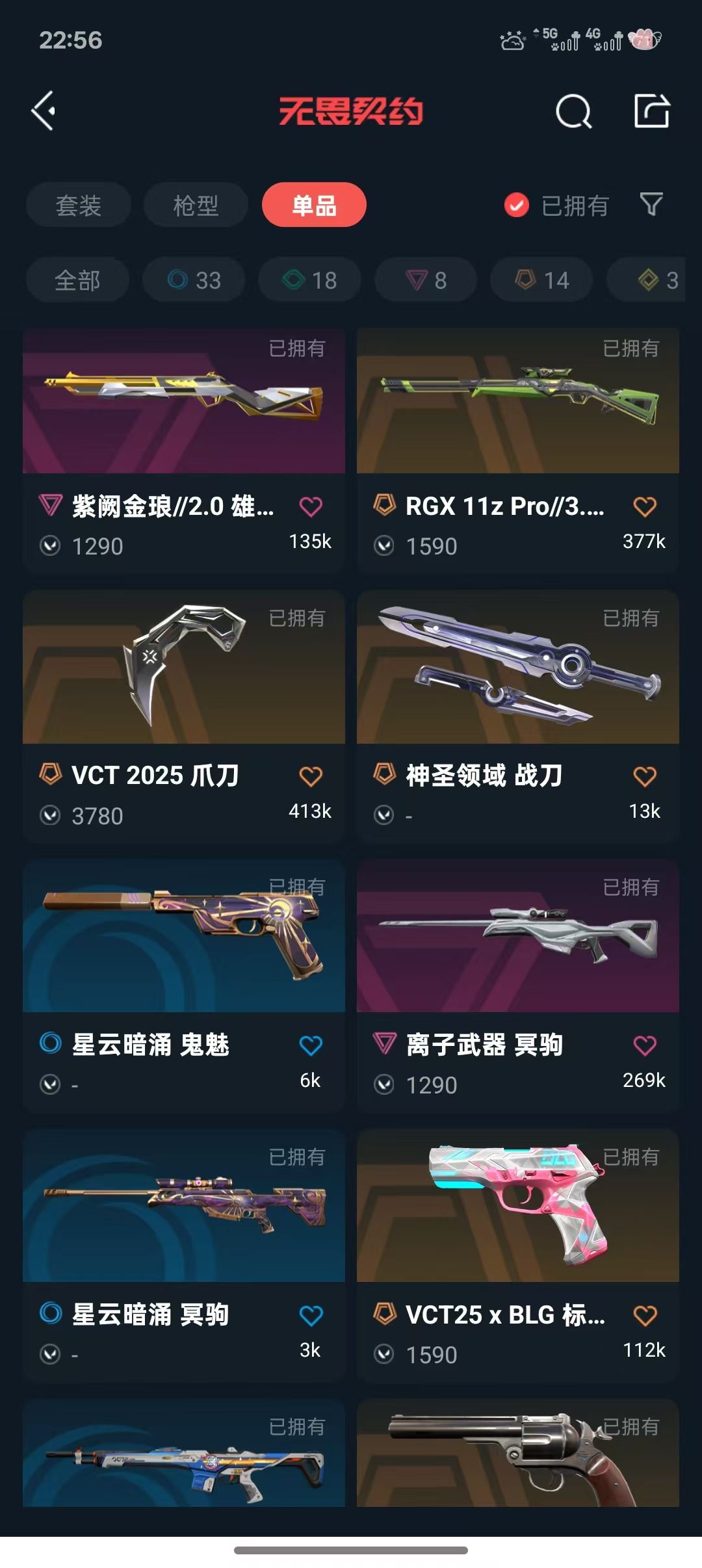Switch to the 套装 tab
This screenshot has width=702, height=1568.
tap(79, 205)
